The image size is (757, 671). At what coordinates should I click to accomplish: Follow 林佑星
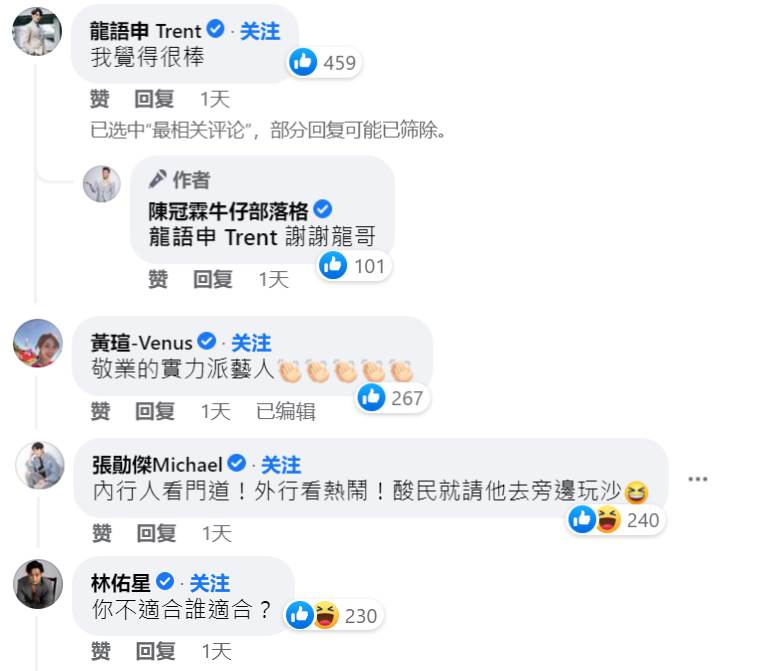(210, 583)
